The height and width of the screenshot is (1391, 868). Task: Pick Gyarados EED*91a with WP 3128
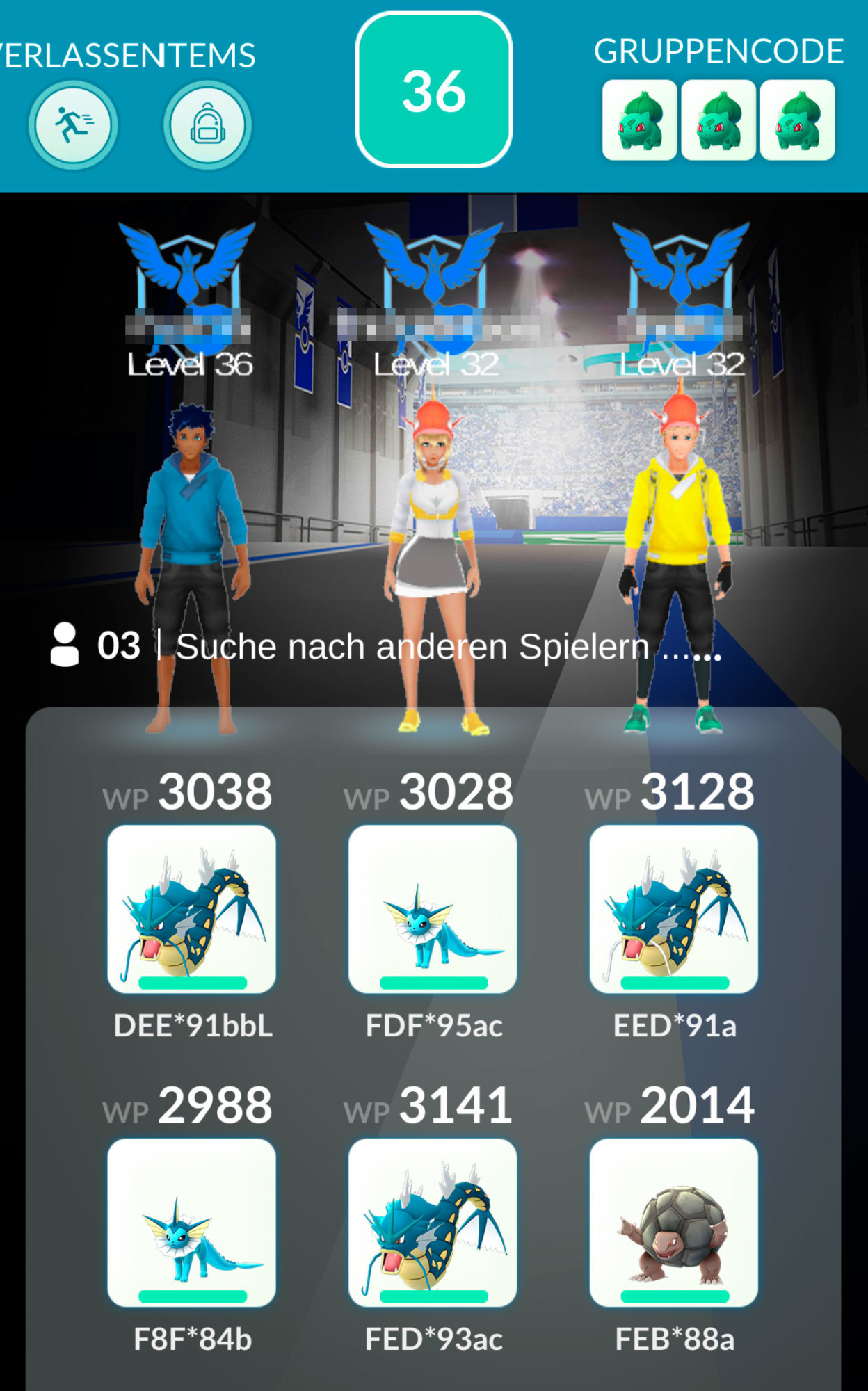pos(673,909)
